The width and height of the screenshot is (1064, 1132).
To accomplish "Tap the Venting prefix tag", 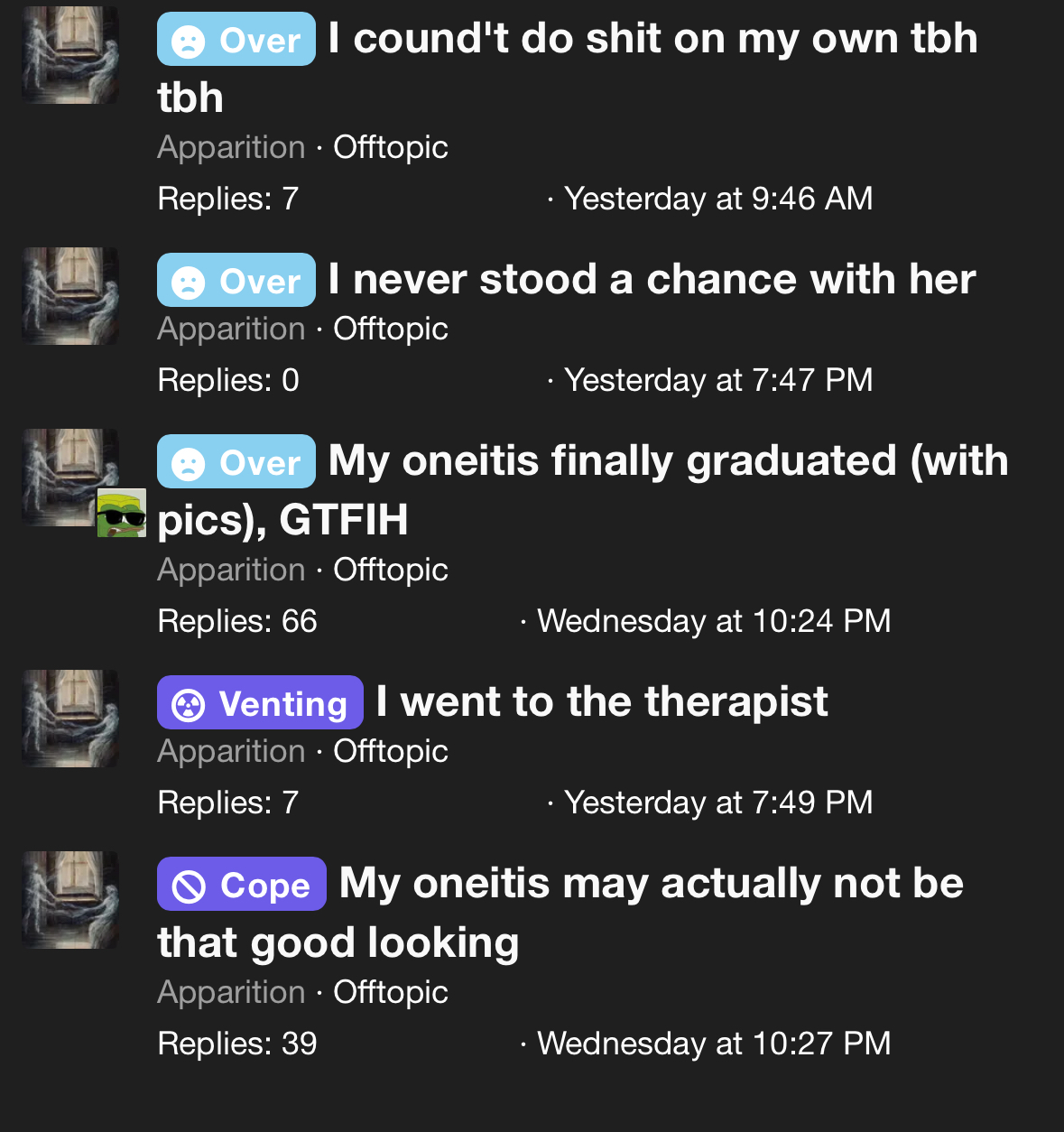I will pos(260,703).
